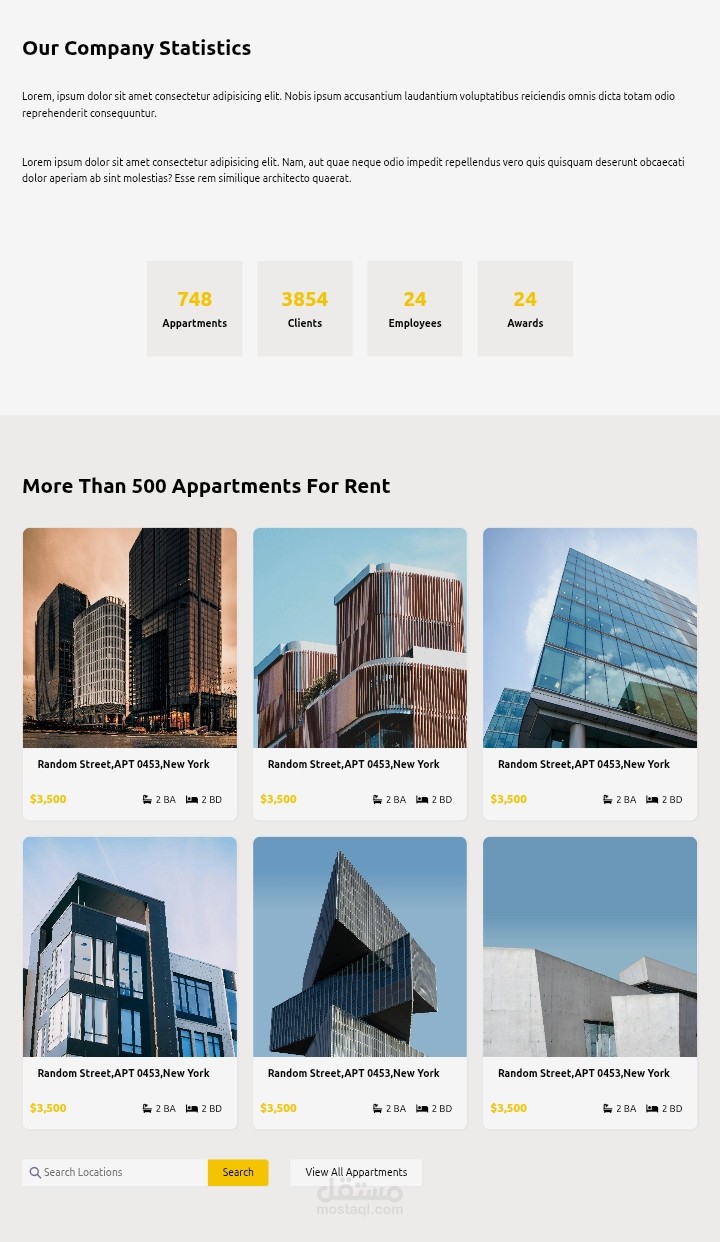Screen dimensions: 720x1242
Task: Open View All Appartments
Action: (x=356, y=1172)
